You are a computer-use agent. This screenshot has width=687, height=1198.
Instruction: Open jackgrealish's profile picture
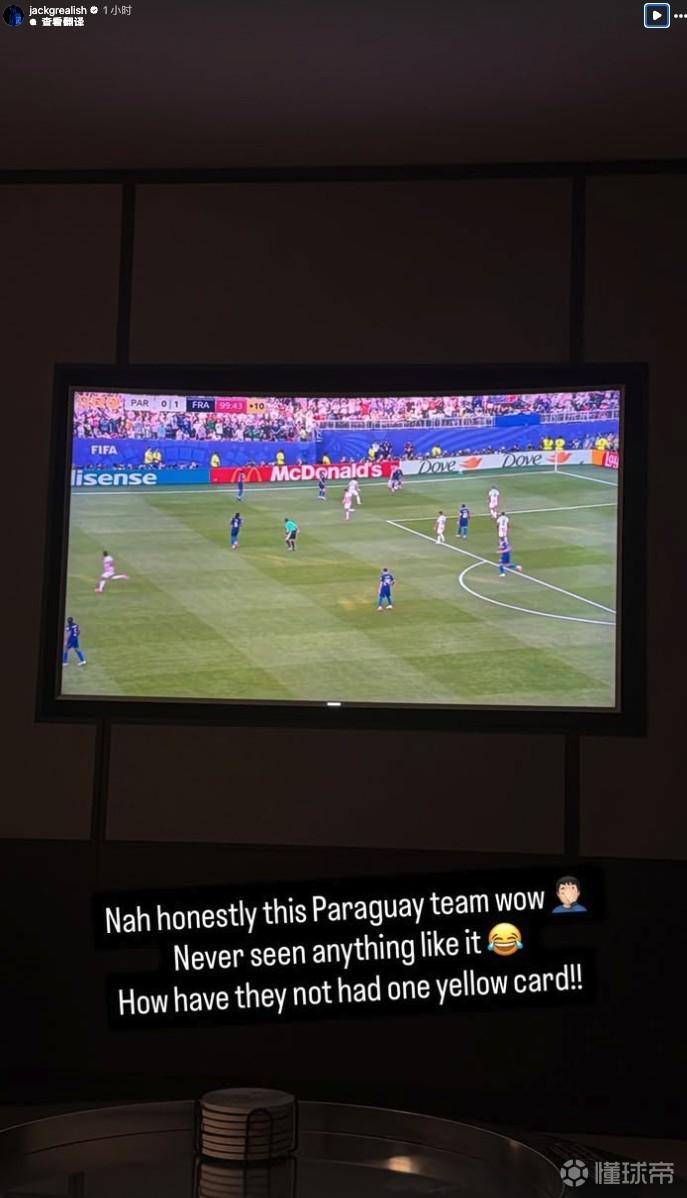(x=14, y=15)
